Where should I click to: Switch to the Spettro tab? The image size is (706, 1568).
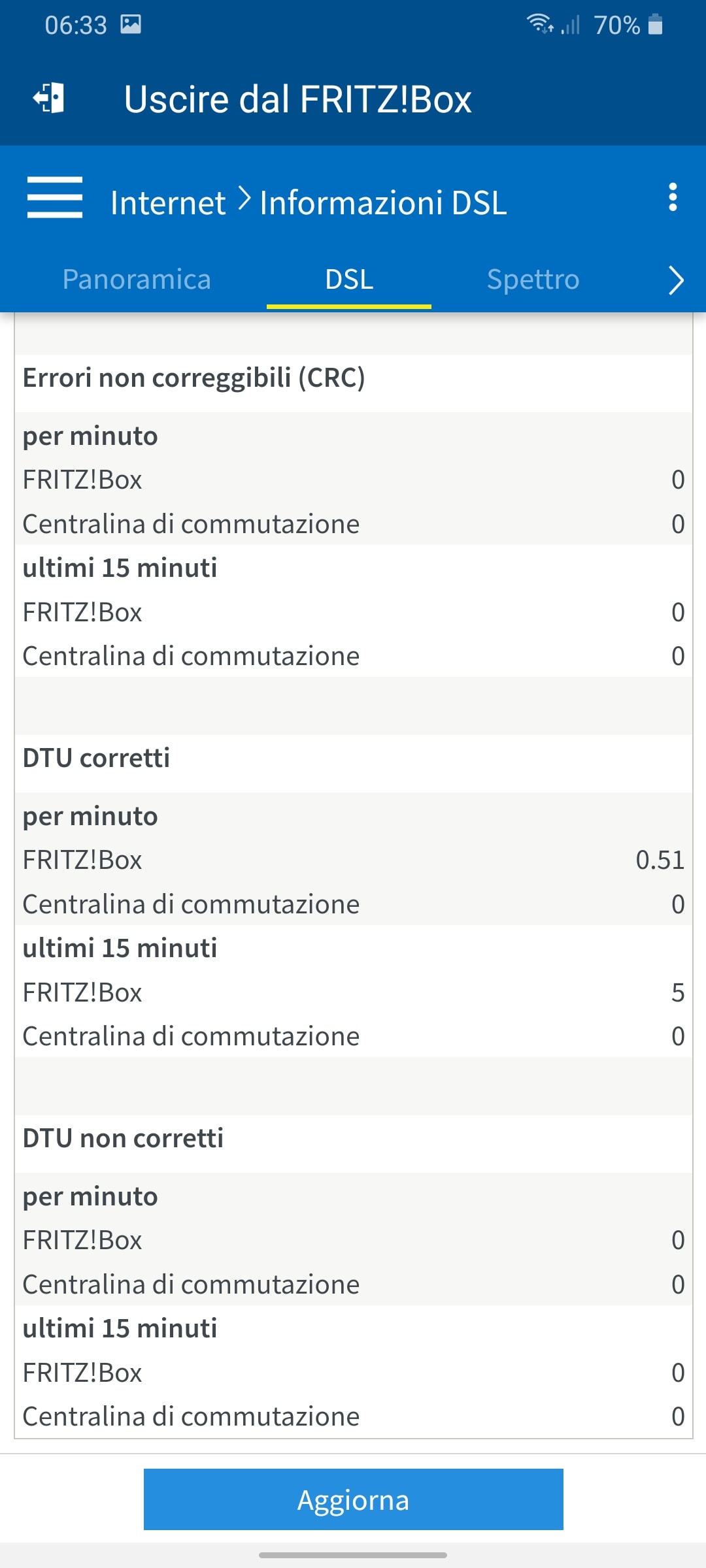click(533, 280)
